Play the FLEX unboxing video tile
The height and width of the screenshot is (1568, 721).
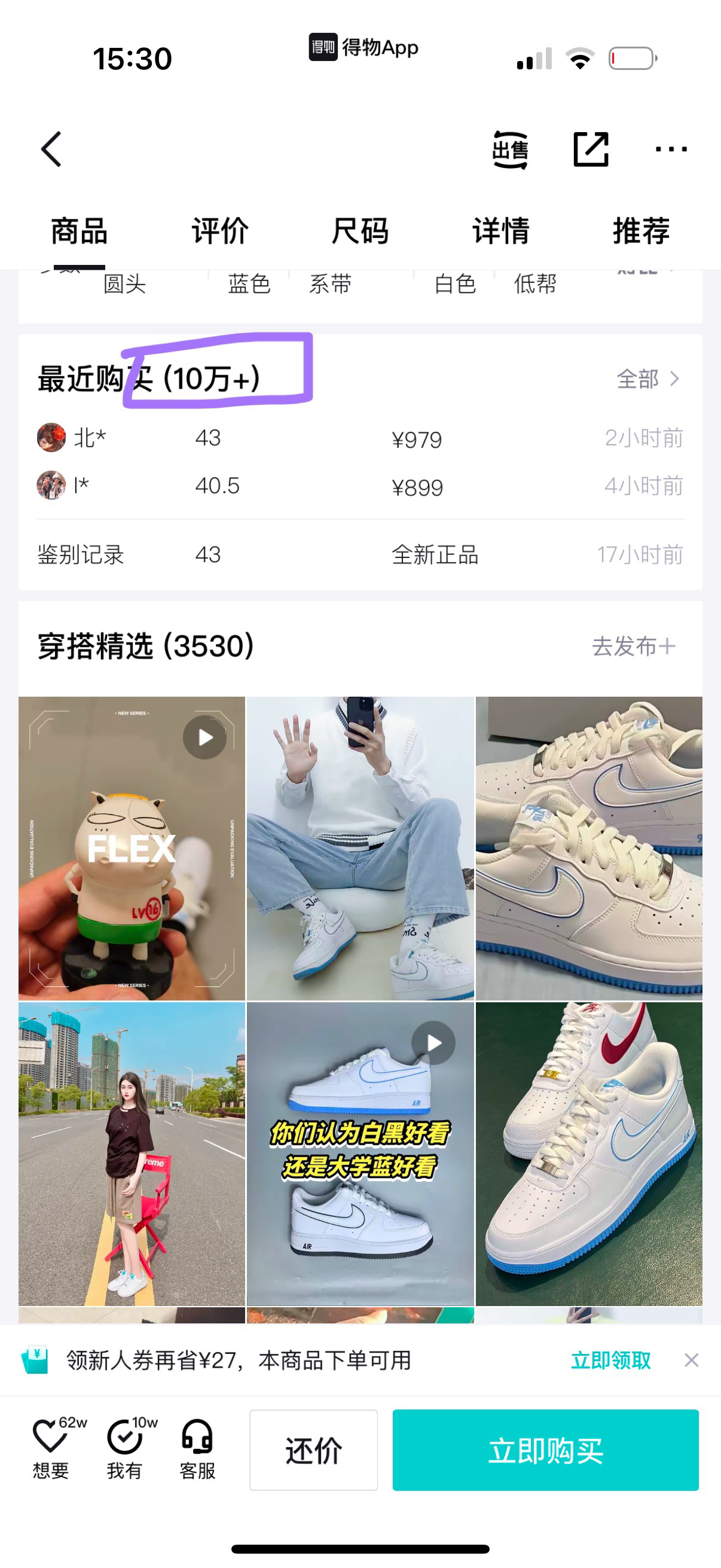(x=132, y=849)
